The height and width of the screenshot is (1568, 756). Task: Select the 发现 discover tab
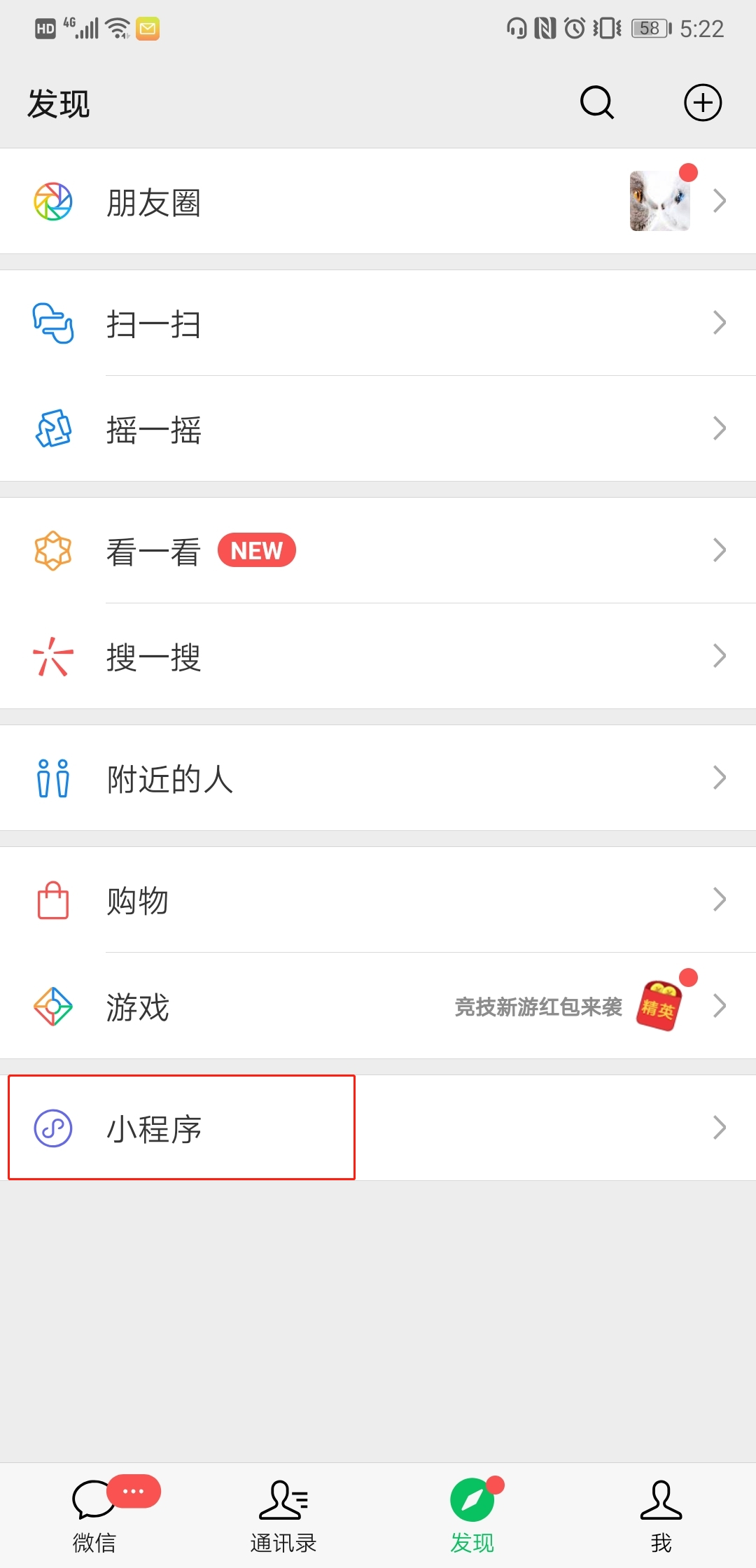472,1515
